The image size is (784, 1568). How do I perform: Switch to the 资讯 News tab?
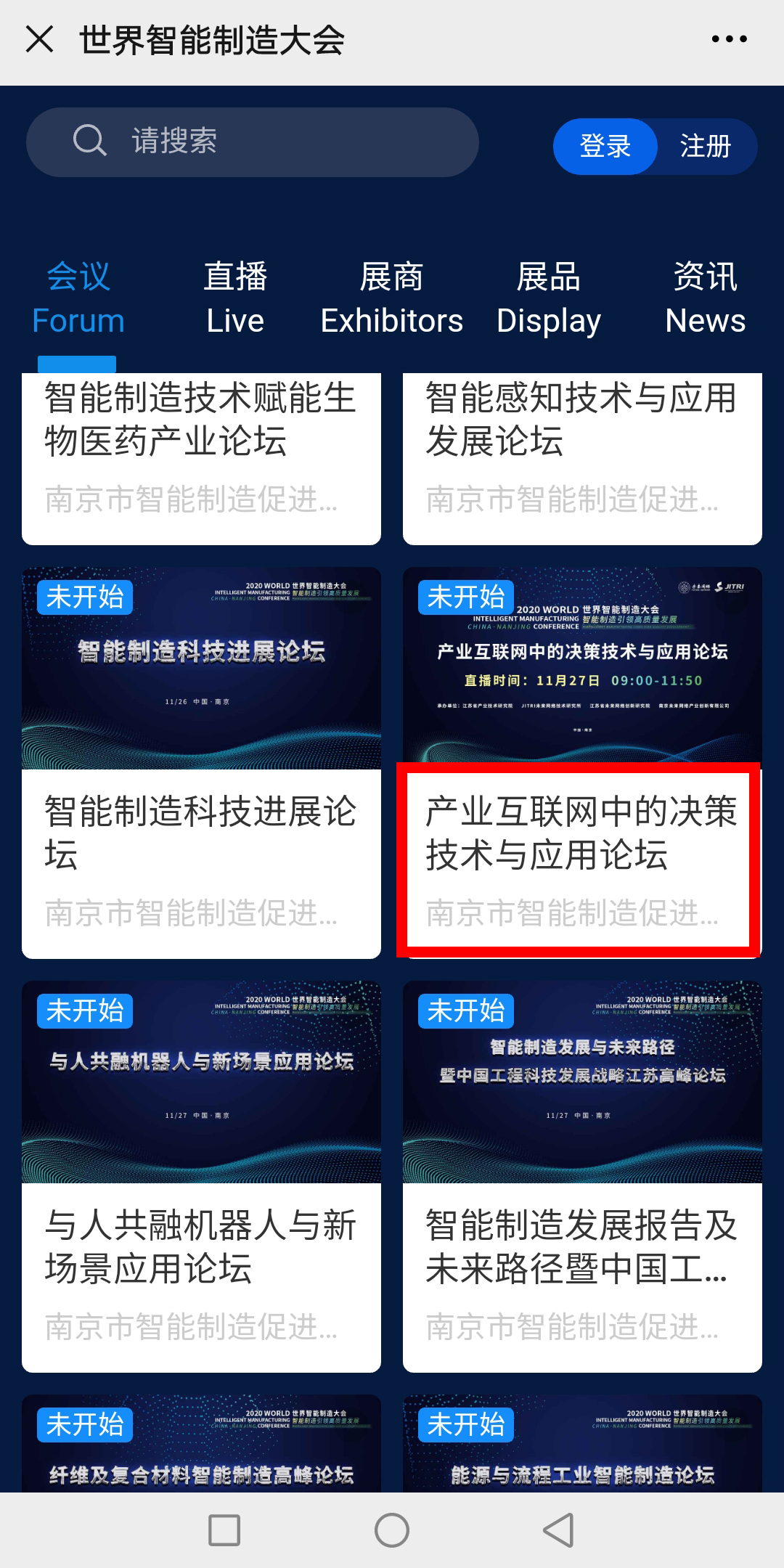(705, 298)
